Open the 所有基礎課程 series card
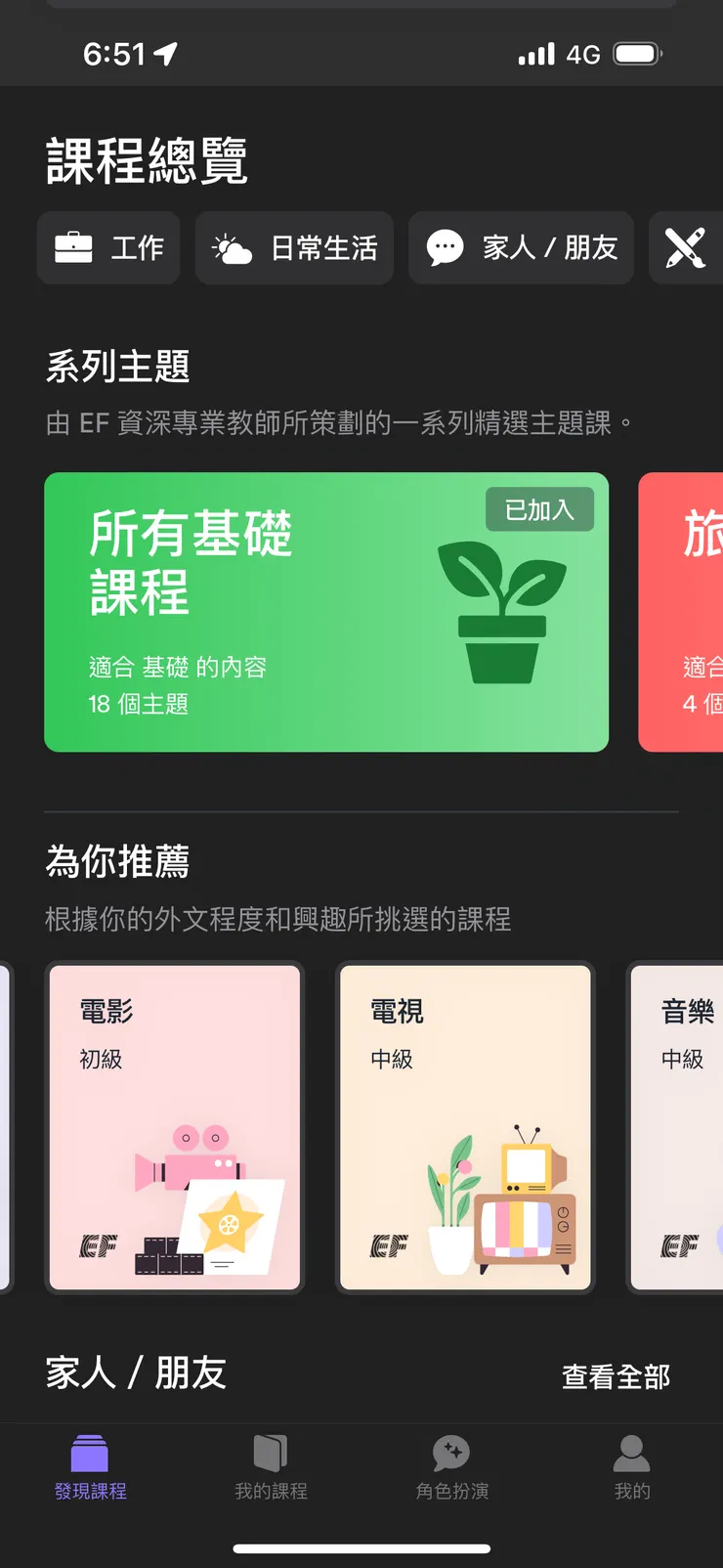The height and width of the screenshot is (1568, 723). click(x=326, y=612)
